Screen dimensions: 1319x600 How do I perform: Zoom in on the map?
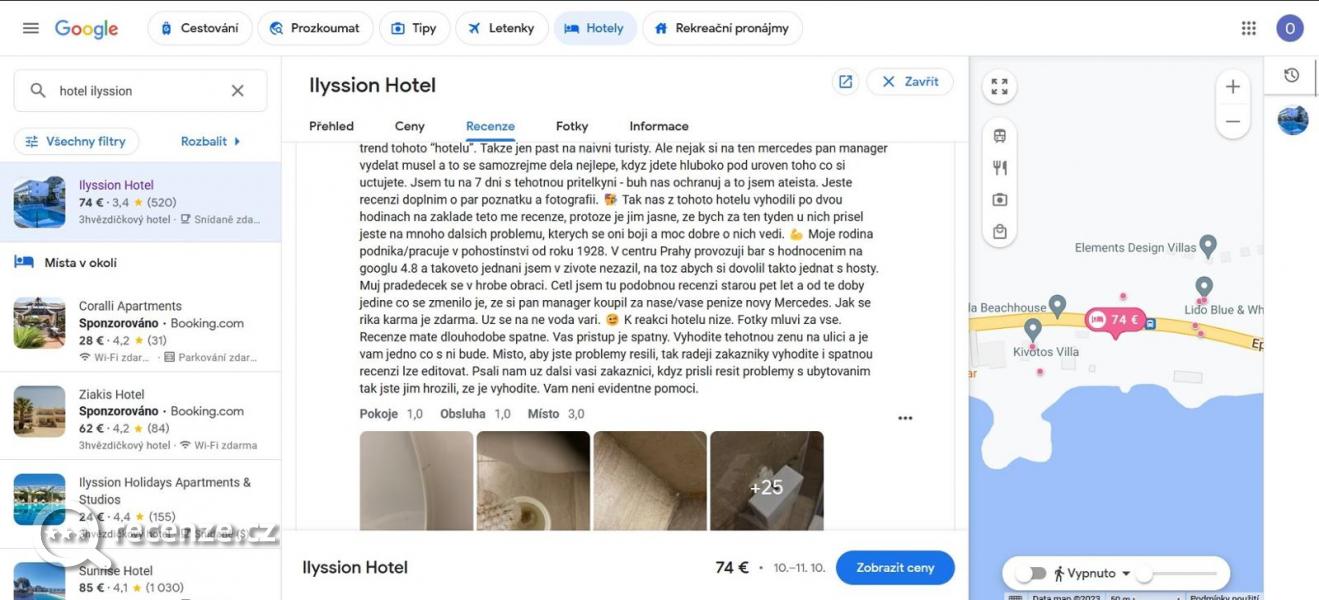[1232, 87]
